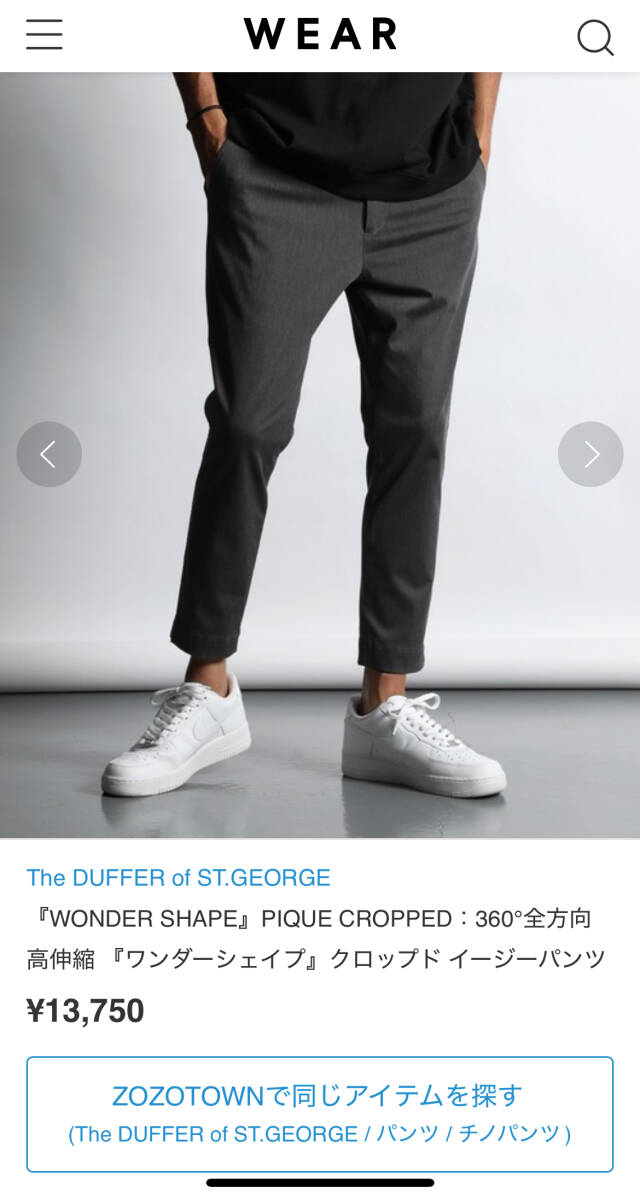Viewport: 640px width, 1200px height.
Task: Open the hamburger menu
Action: pyautogui.click(x=44, y=35)
